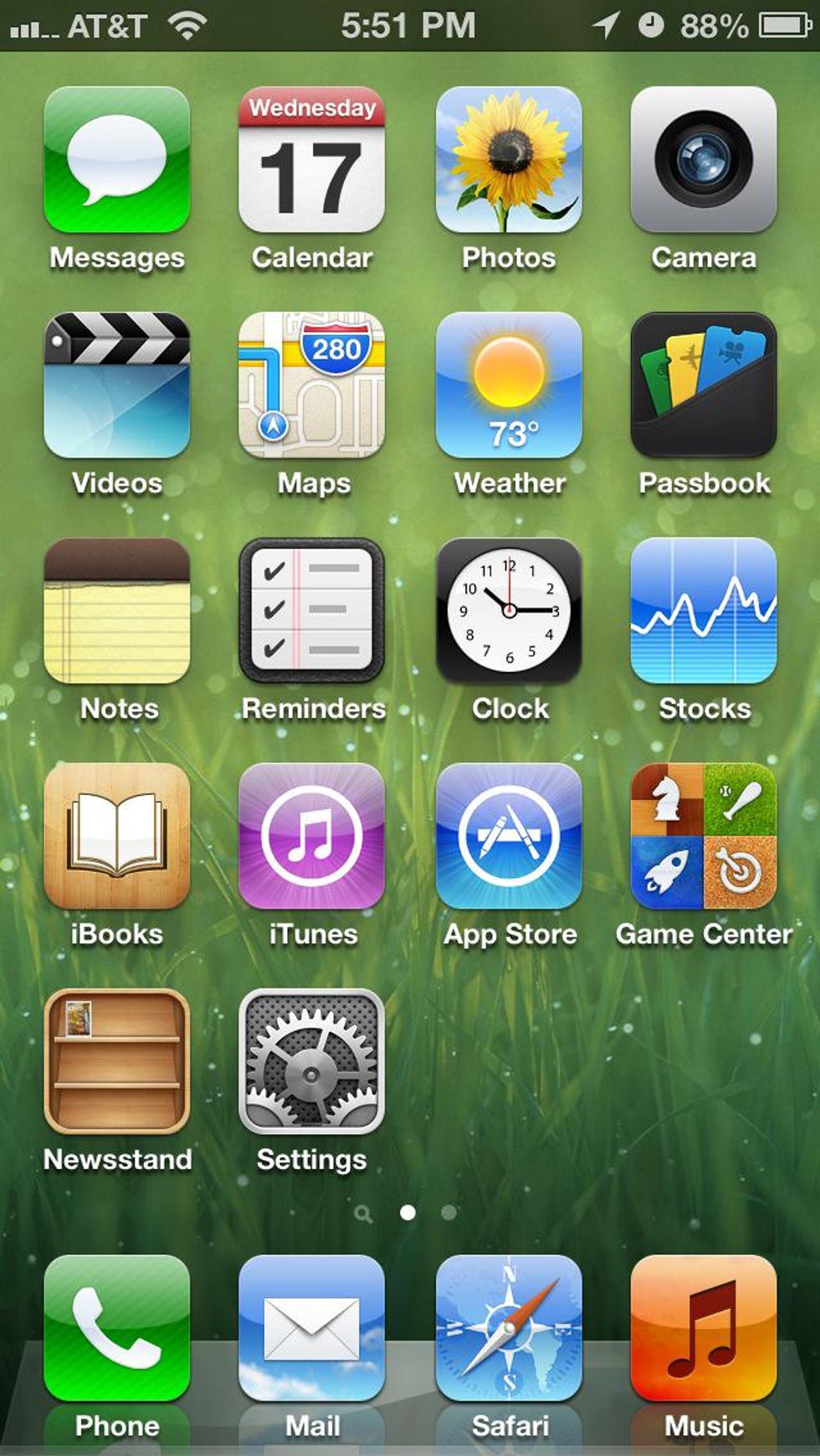The image size is (820, 1456).
Task: Open Game Center
Action: pos(703,836)
